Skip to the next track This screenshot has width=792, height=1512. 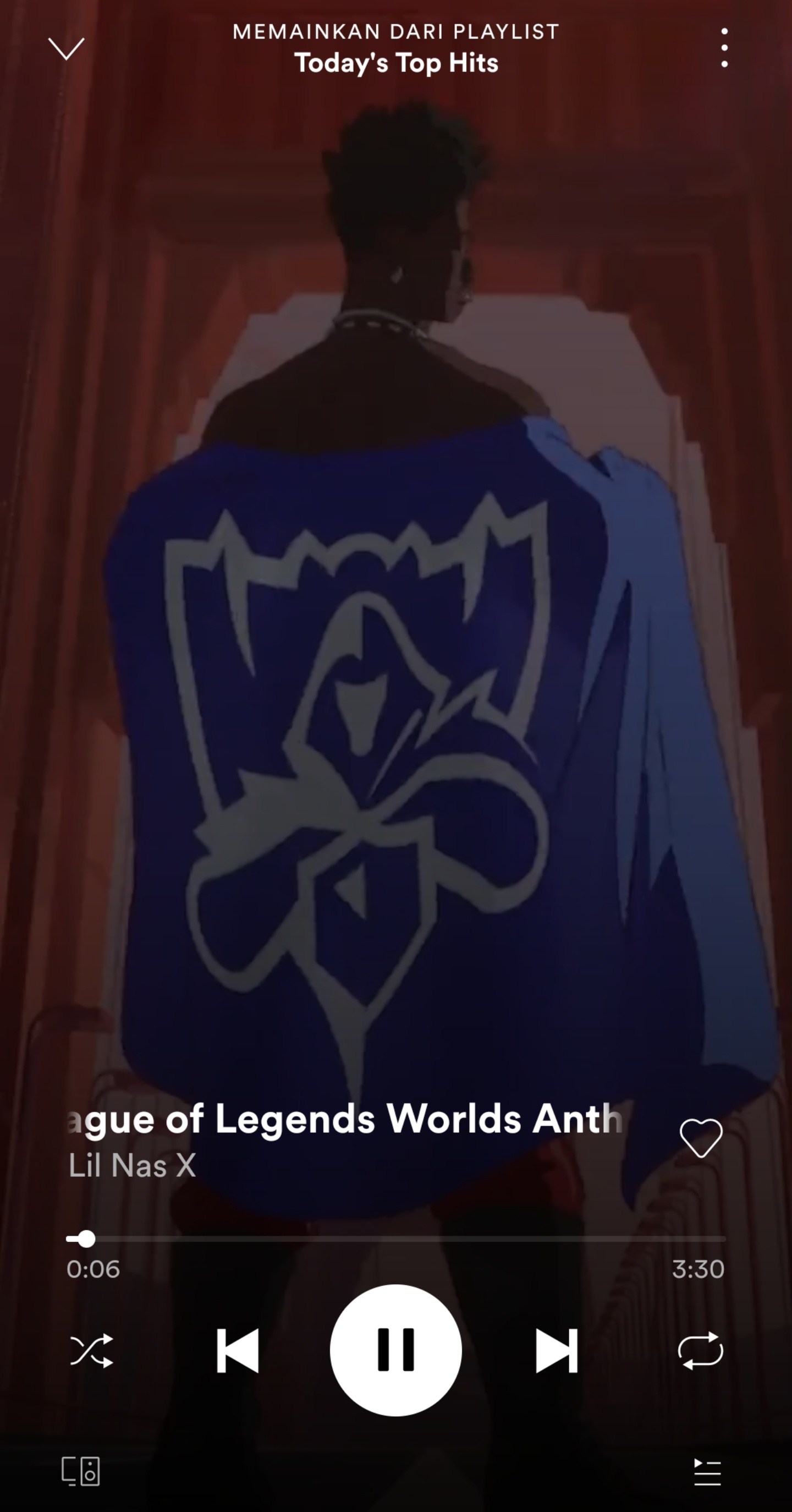coord(556,1351)
